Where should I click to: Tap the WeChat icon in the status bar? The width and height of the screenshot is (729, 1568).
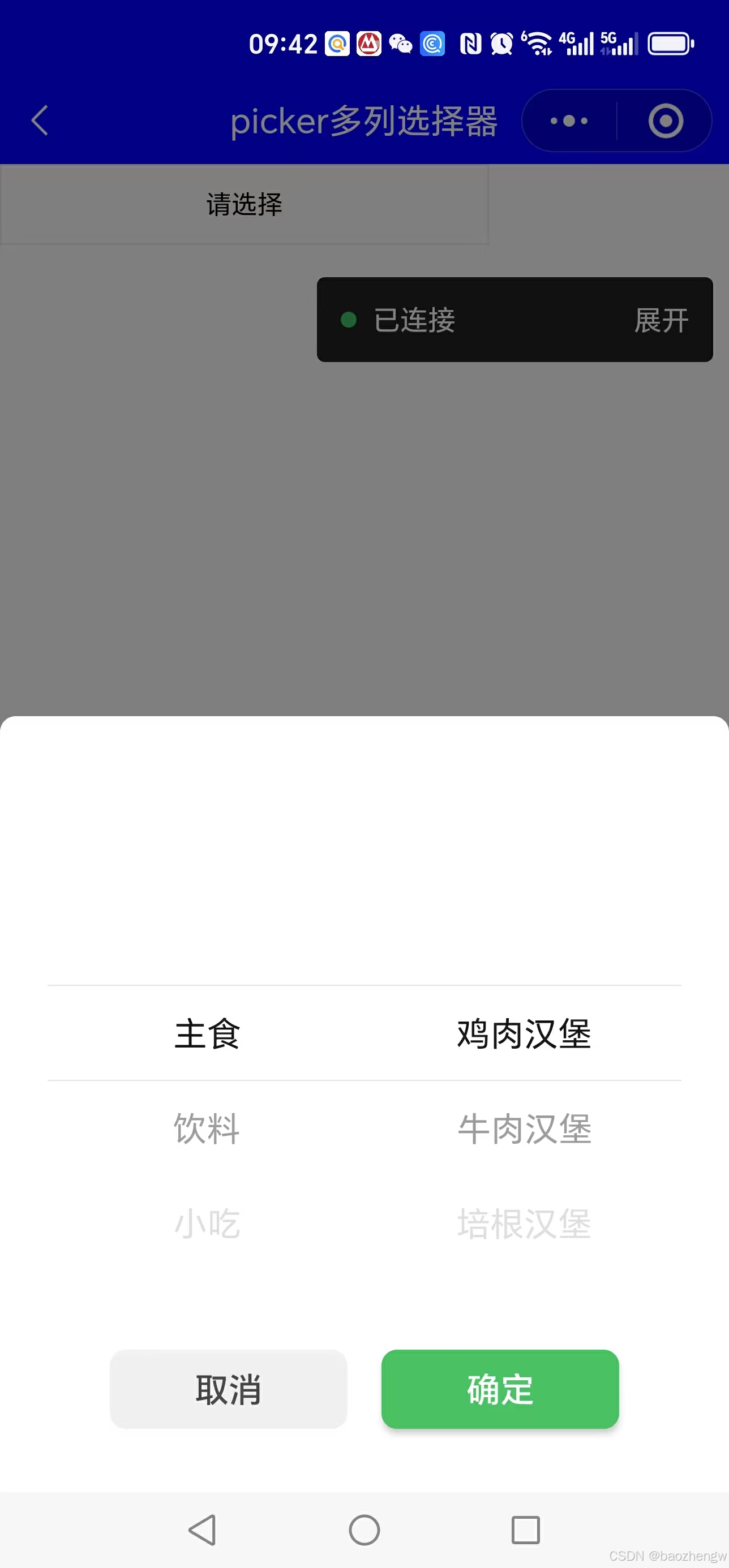click(x=401, y=44)
